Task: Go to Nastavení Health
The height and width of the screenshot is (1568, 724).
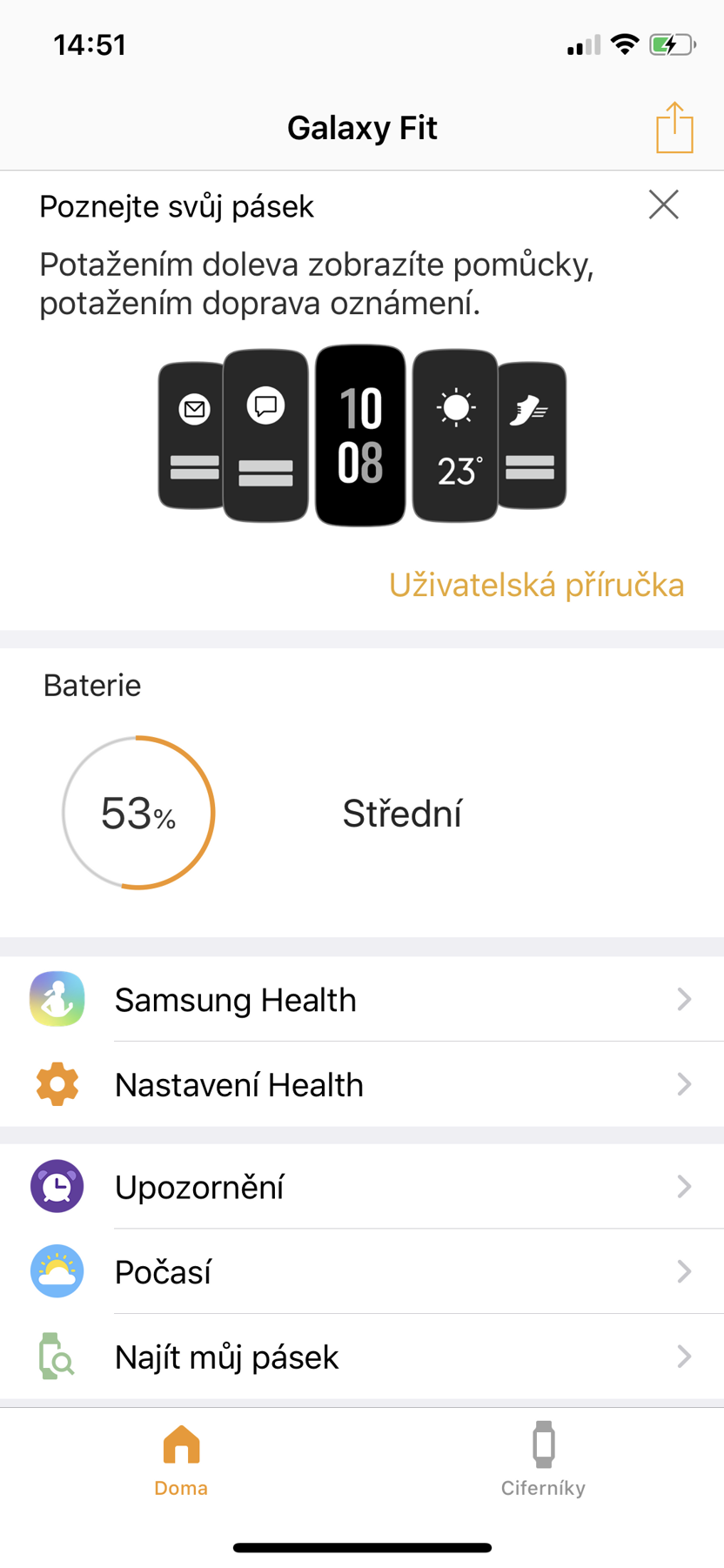Action: pyautogui.click(x=362, y=1085)
